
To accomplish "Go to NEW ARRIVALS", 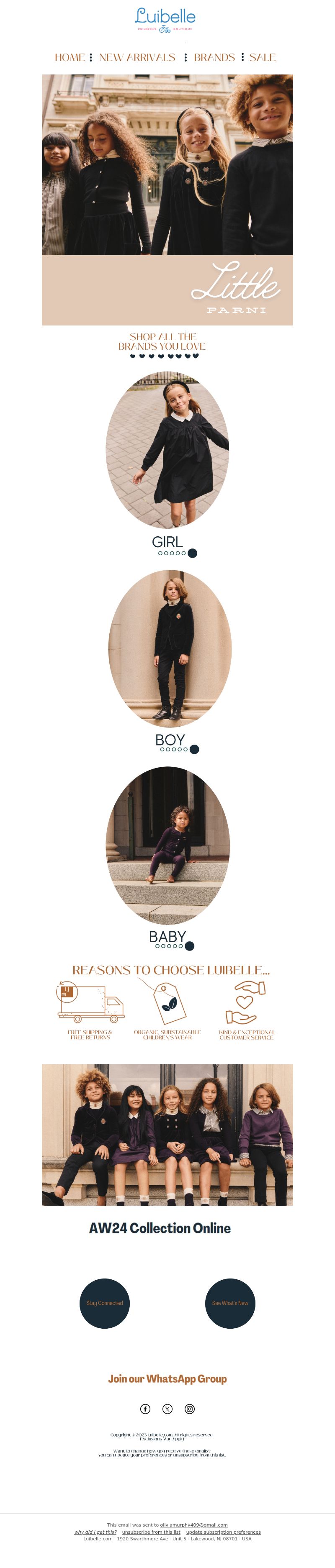I will coord(137,57).
